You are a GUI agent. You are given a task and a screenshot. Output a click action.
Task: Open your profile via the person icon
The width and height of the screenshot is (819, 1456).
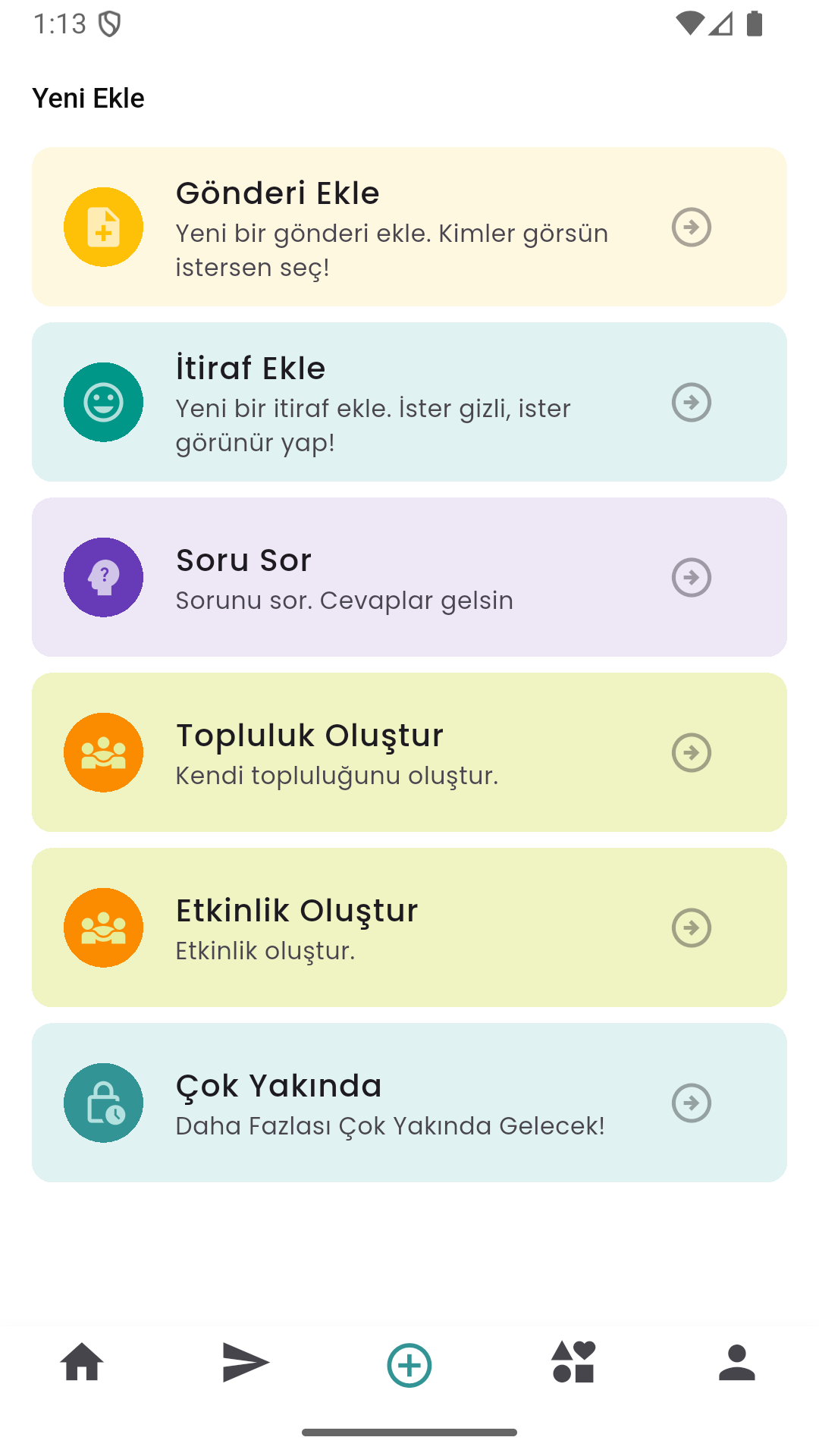(x=736, y=1362)
